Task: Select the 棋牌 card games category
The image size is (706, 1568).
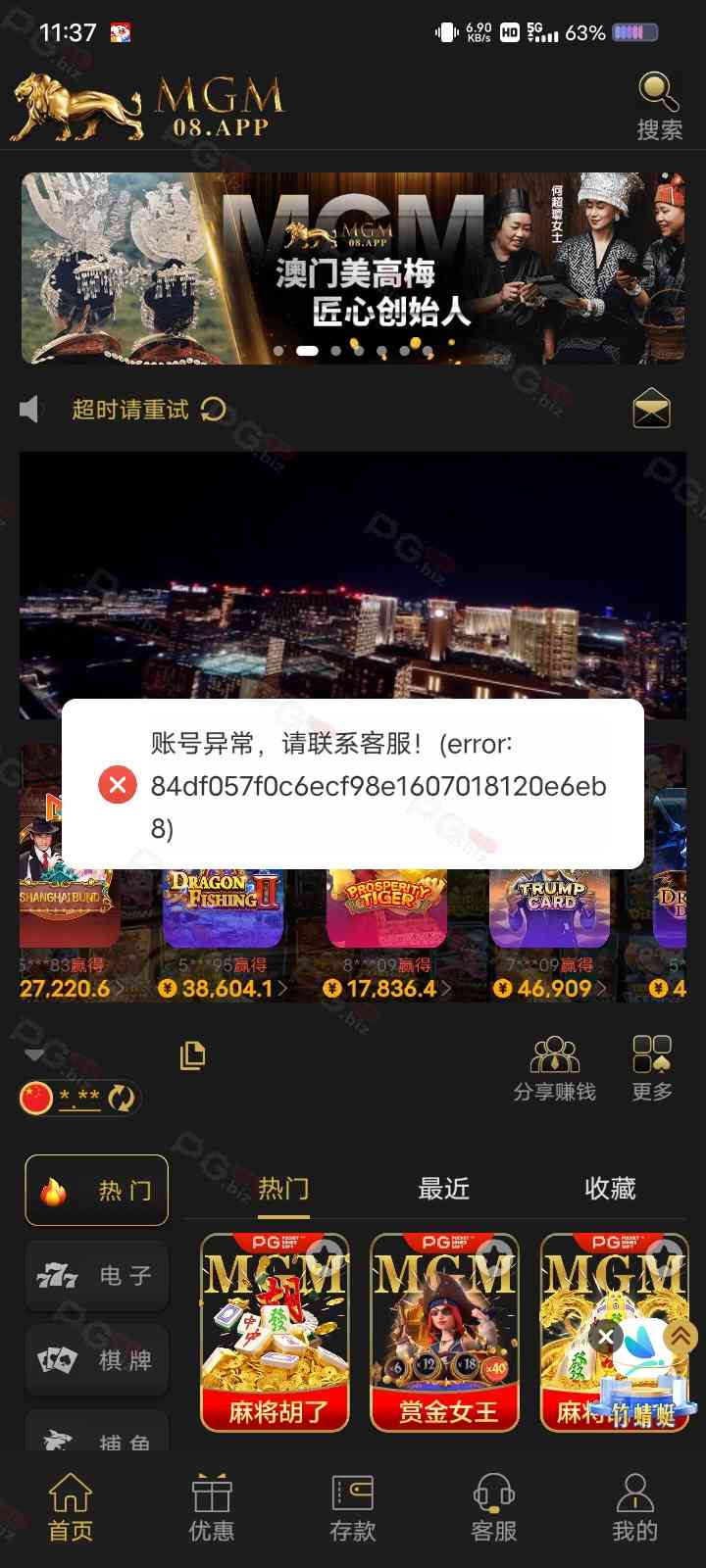Action: (x=97, y=1359)
